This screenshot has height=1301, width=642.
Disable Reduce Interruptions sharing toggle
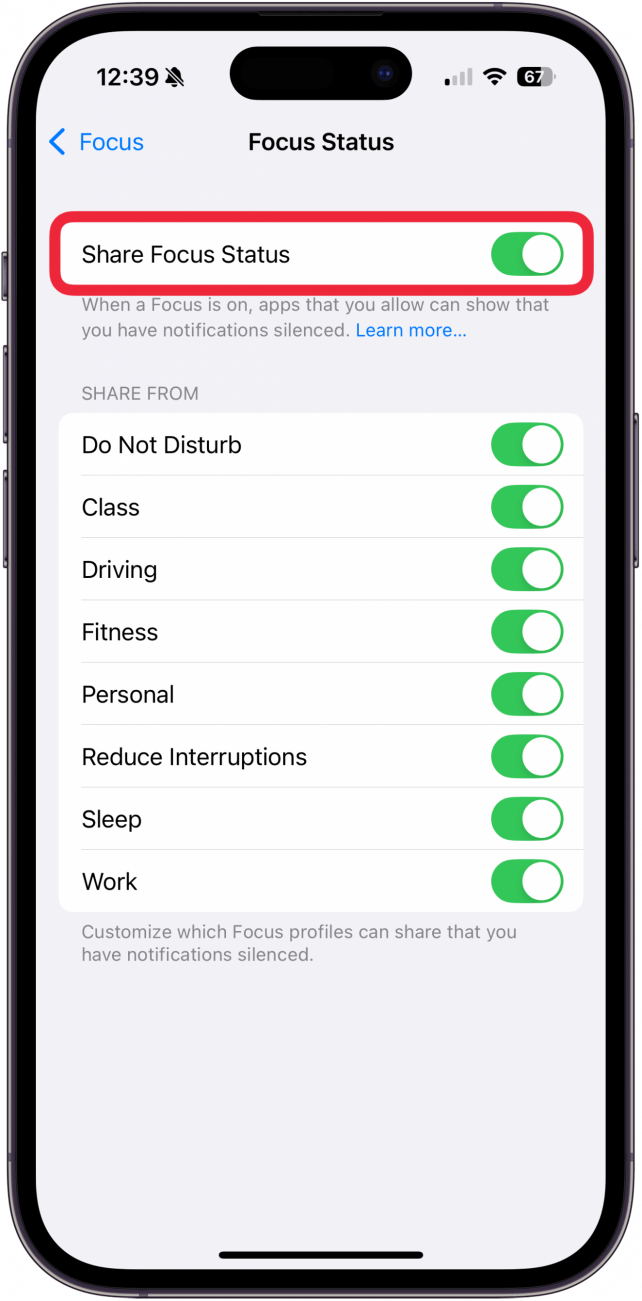526,757
